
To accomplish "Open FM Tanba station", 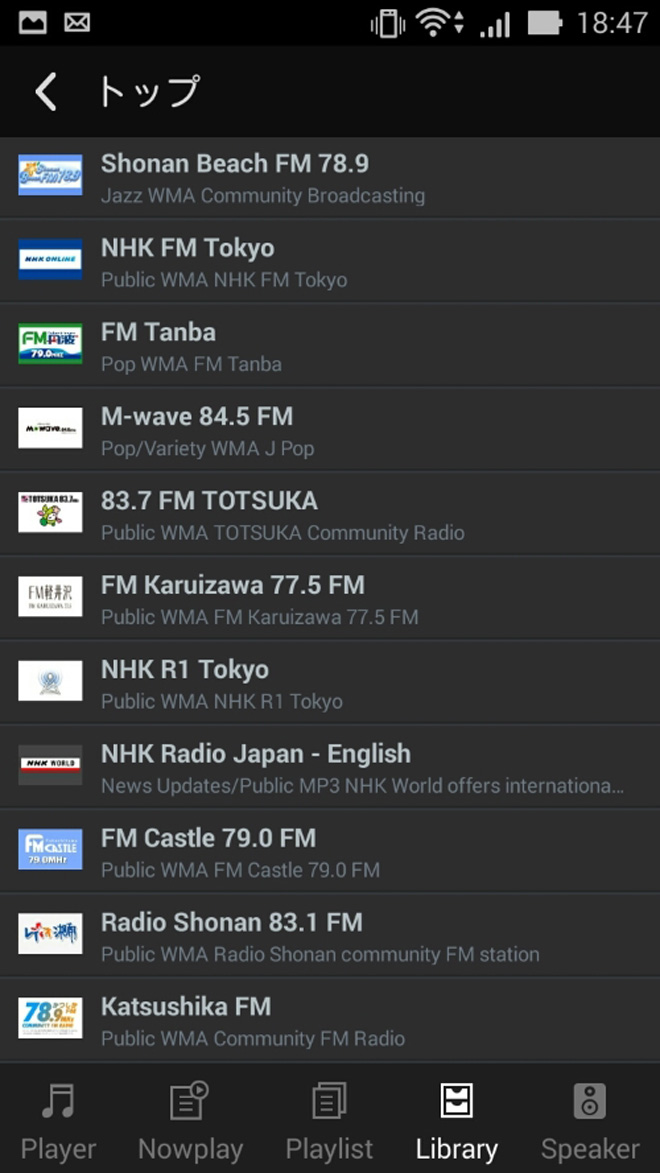I will pos(330,346).
